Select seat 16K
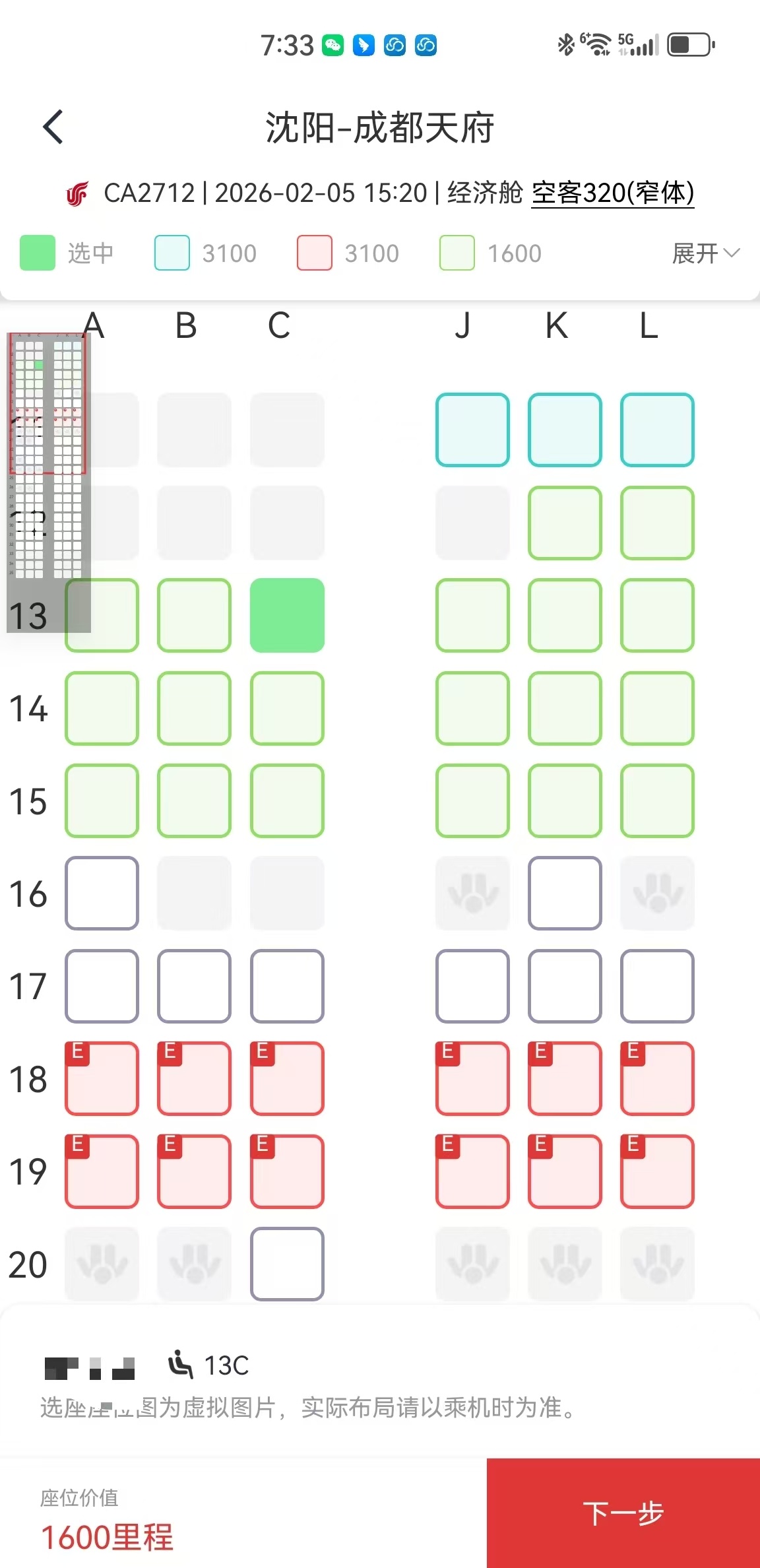This screenshot has height=1568, width=760. point(565,893)
